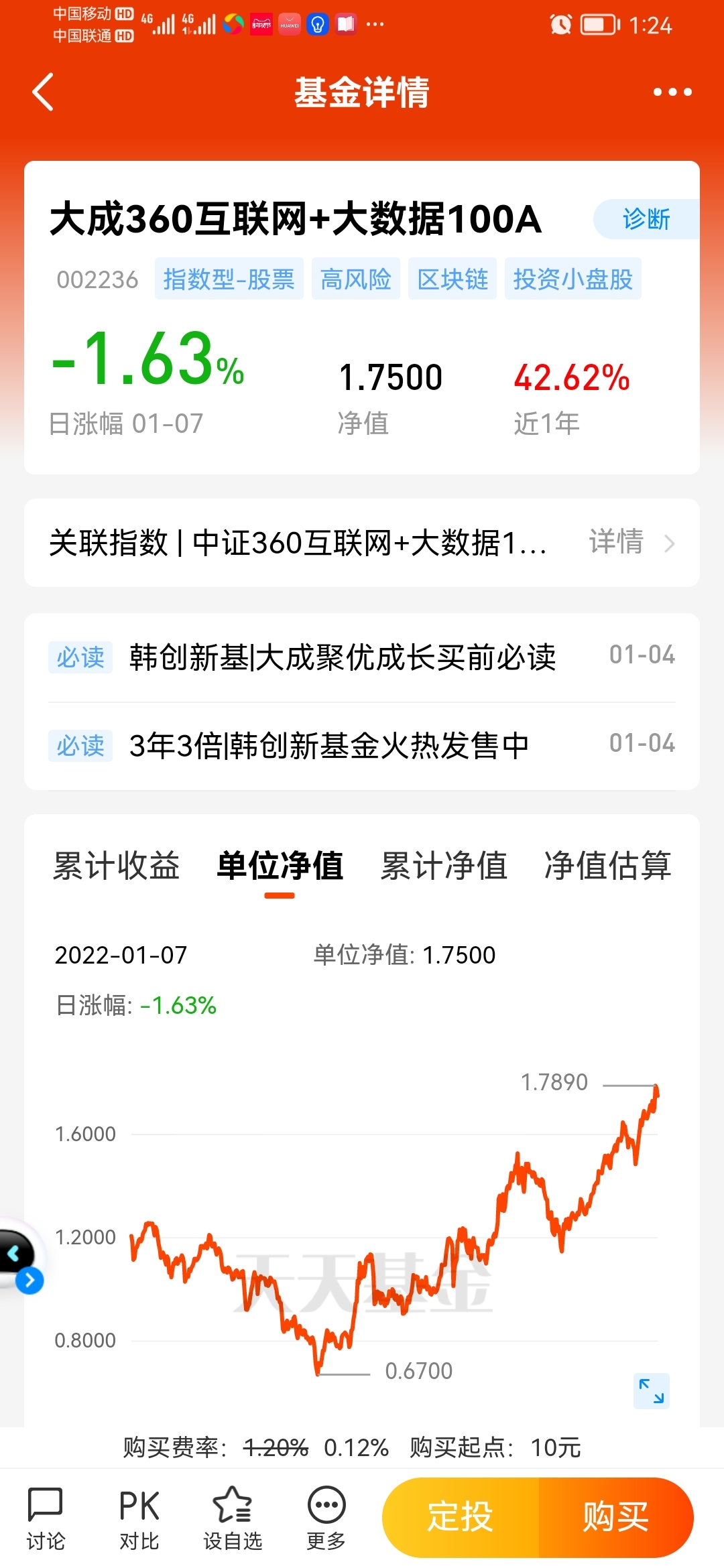Switch to the 累计收益 tab

(x=117, y=865)
